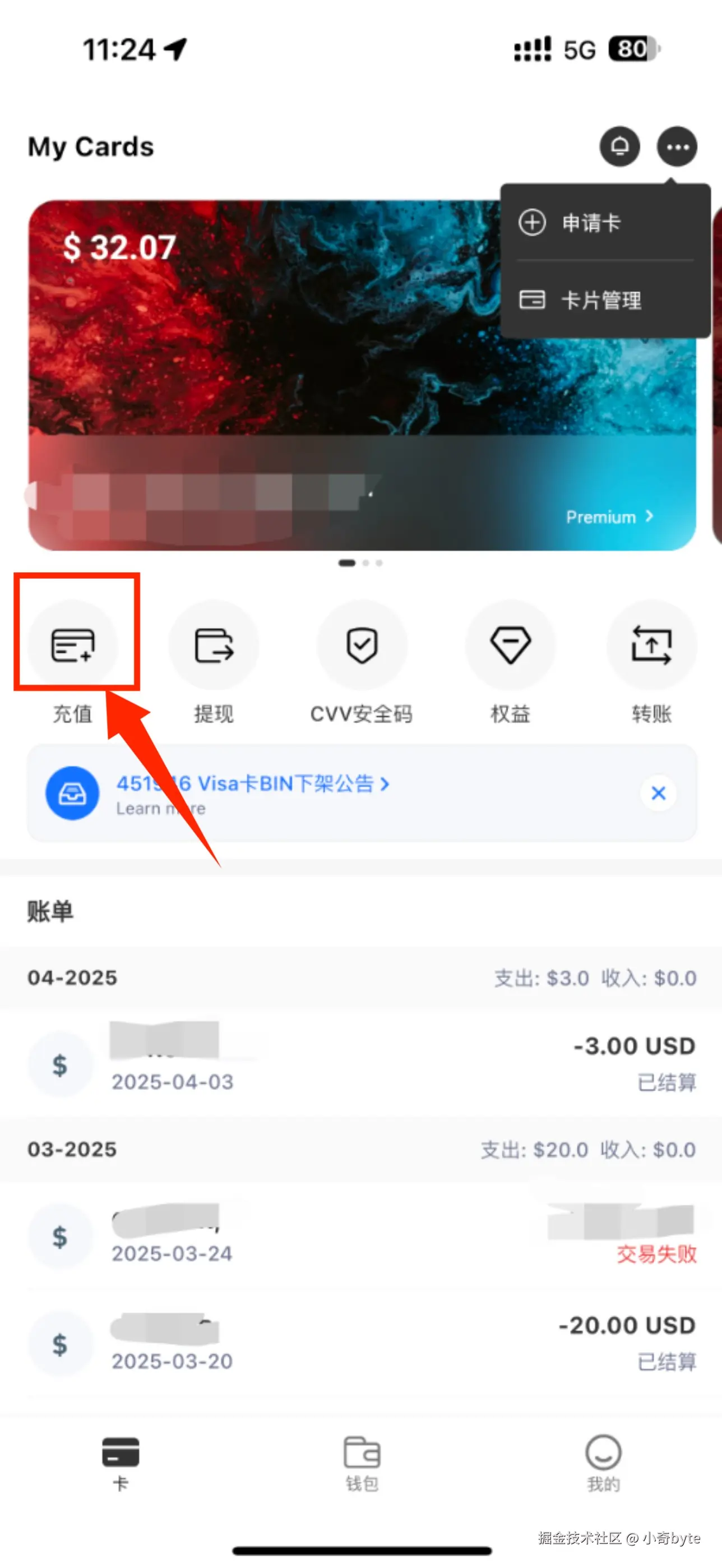Open the Premium card details link
Image resolution: width=722 pixels, height=1568 pixels.
(x=609, y=517)
